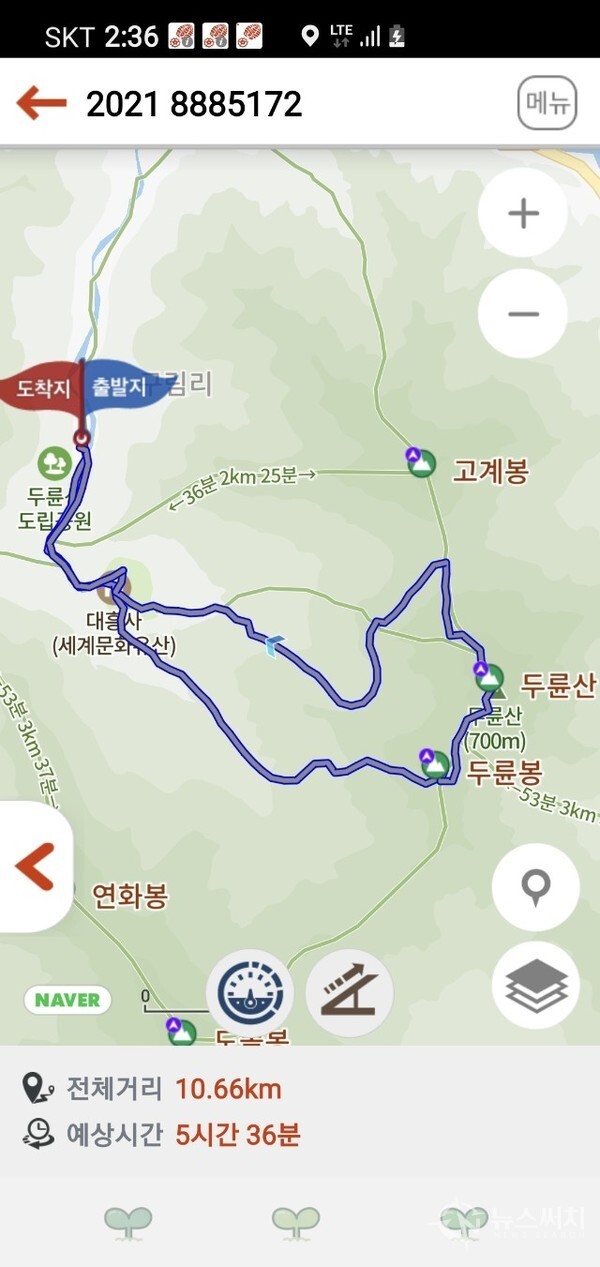
Task: Expand the side panel arrow
Action: 34,867
